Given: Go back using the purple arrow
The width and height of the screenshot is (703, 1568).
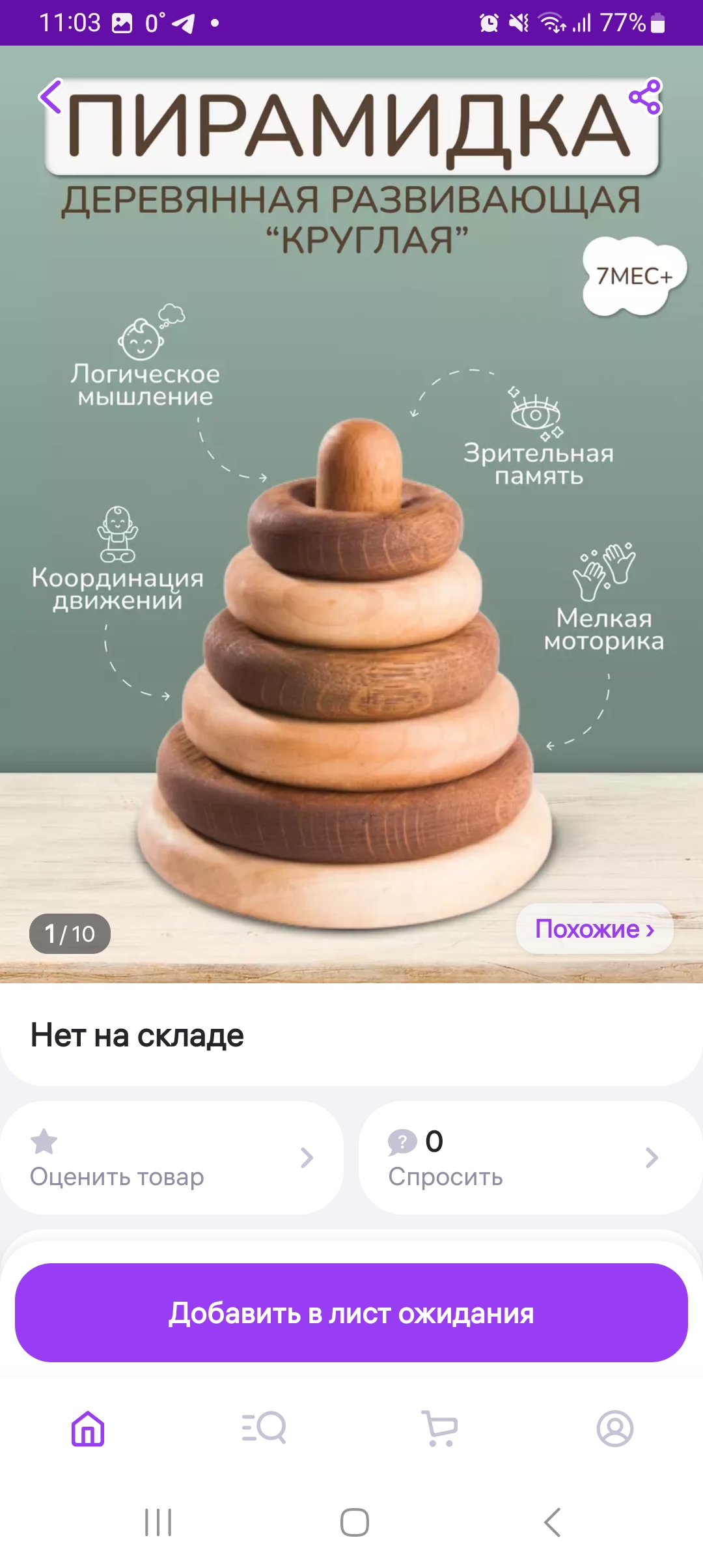Looking at the screenshot, I should (50, 96).
